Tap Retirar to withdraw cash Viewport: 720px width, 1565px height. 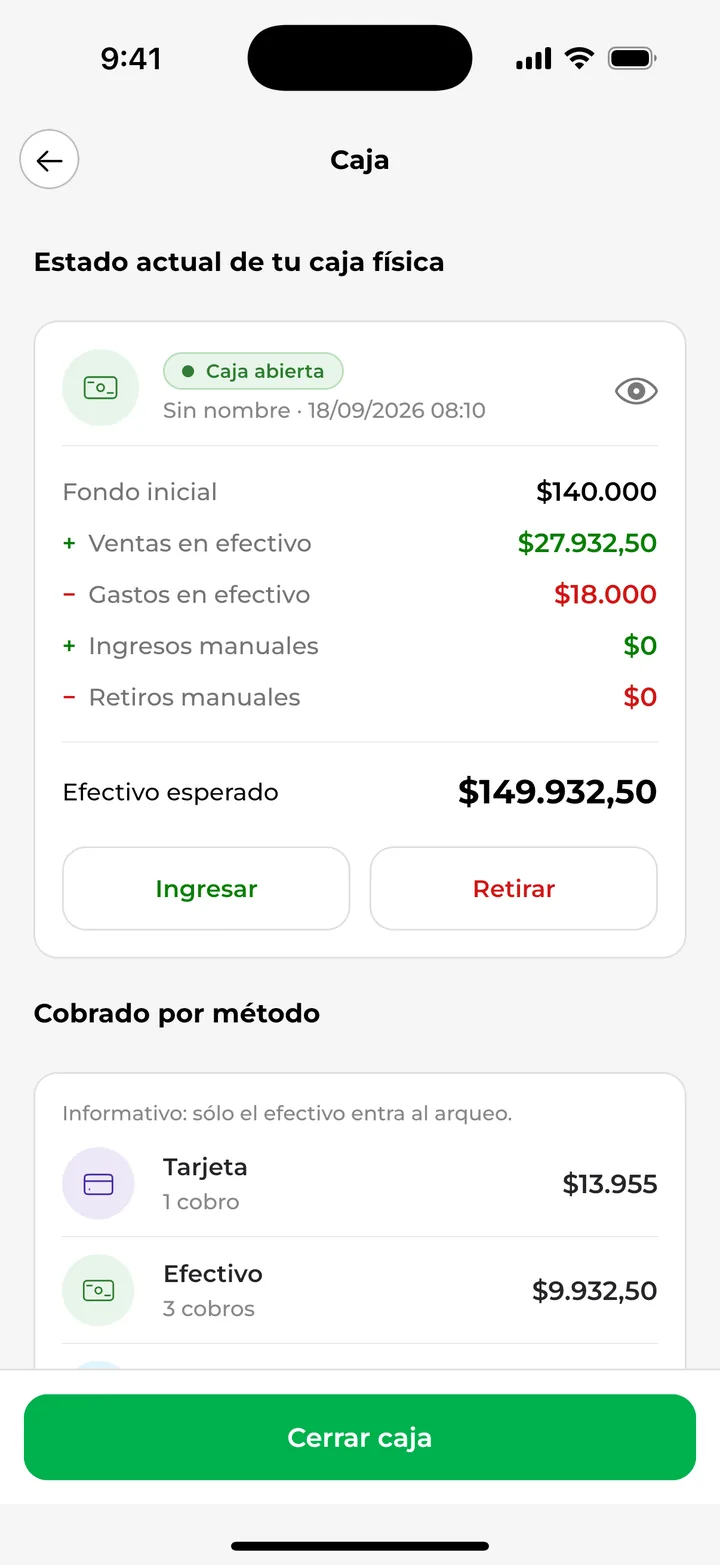(x=514, y=889)
